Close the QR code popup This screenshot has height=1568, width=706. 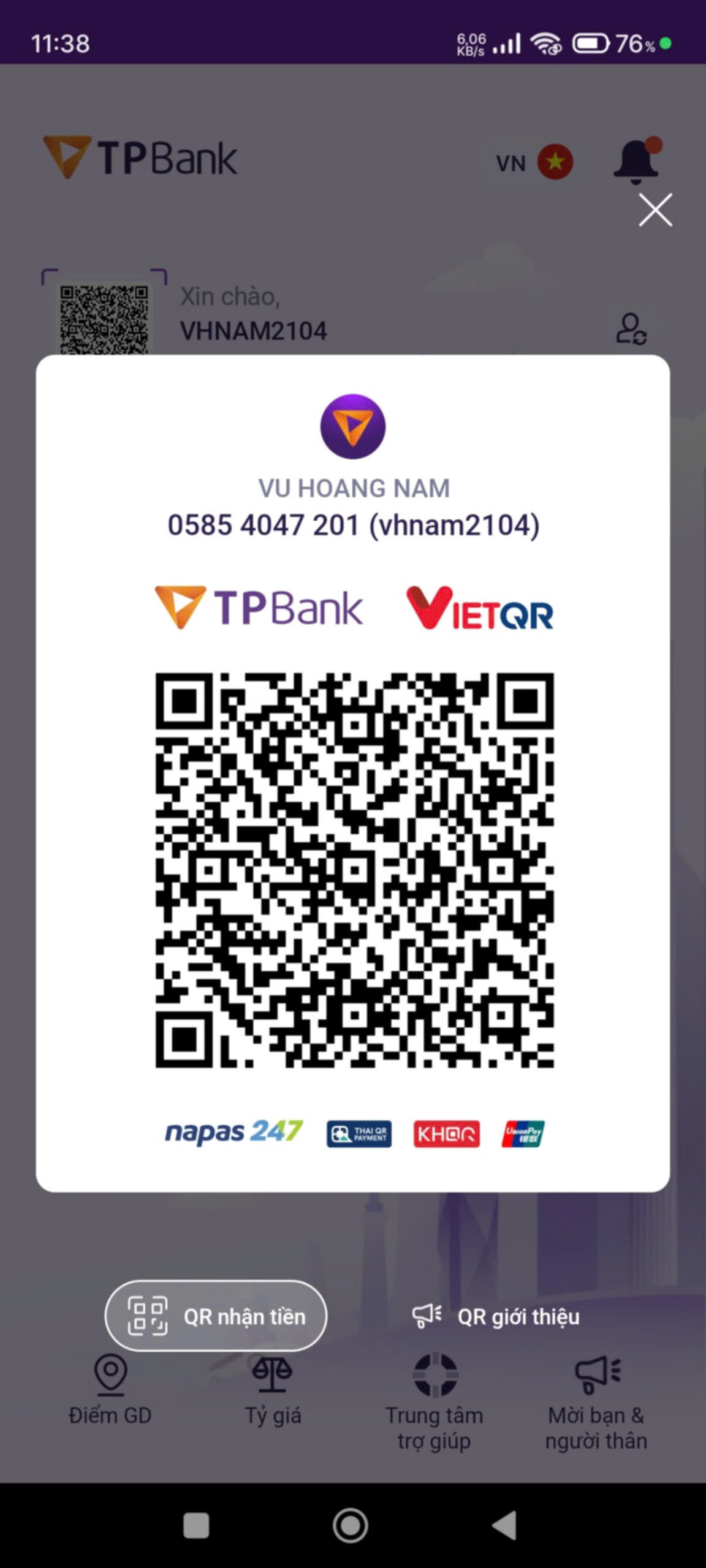[x=655, y=210]
